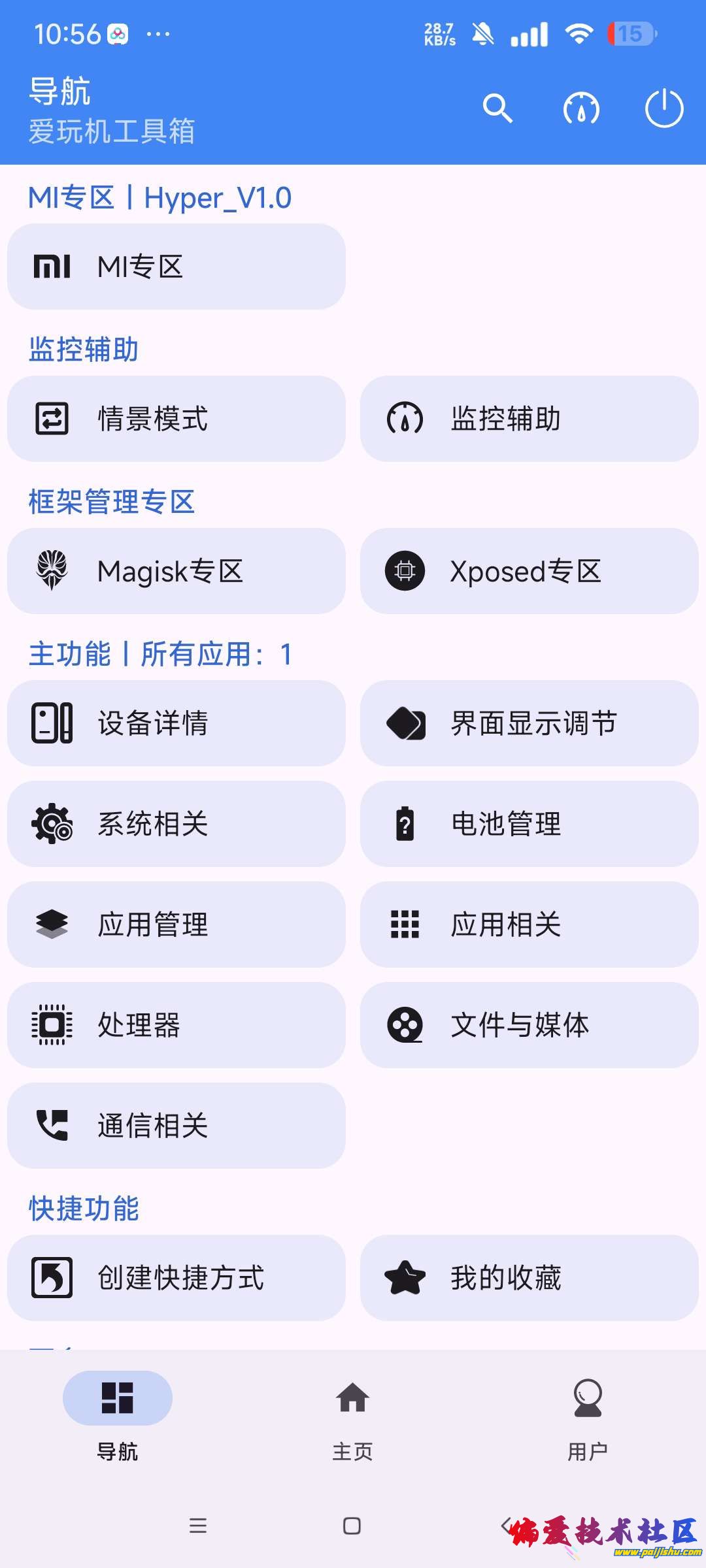Open Magisk专区
This screenshot has width=706, height=1568.
(x=176, y=571)
